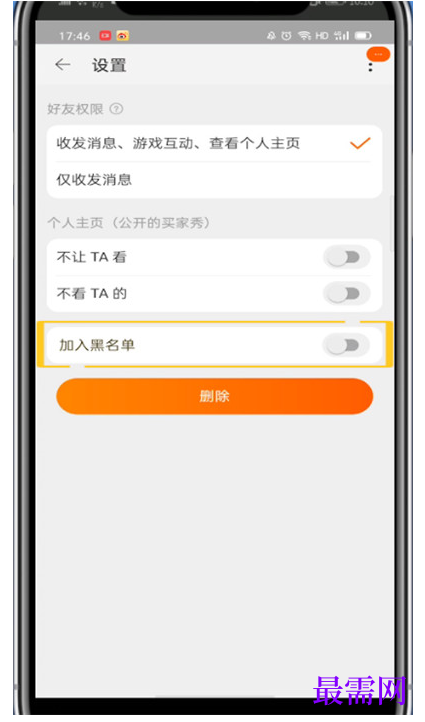Enable the 加入黑名单 switch

pyautogui.click(x=347, y=345)
